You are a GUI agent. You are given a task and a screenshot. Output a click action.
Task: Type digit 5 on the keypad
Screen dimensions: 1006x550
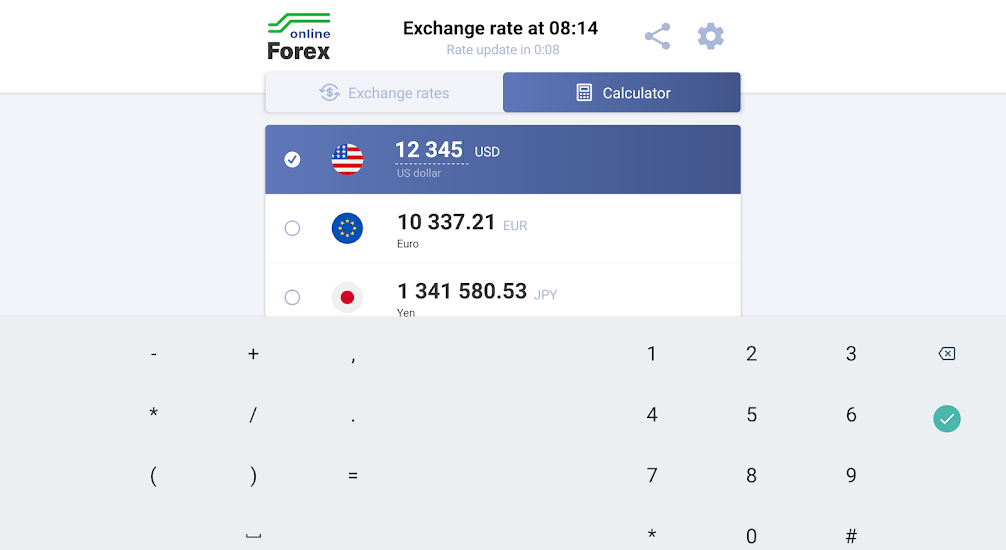point(752,415)
